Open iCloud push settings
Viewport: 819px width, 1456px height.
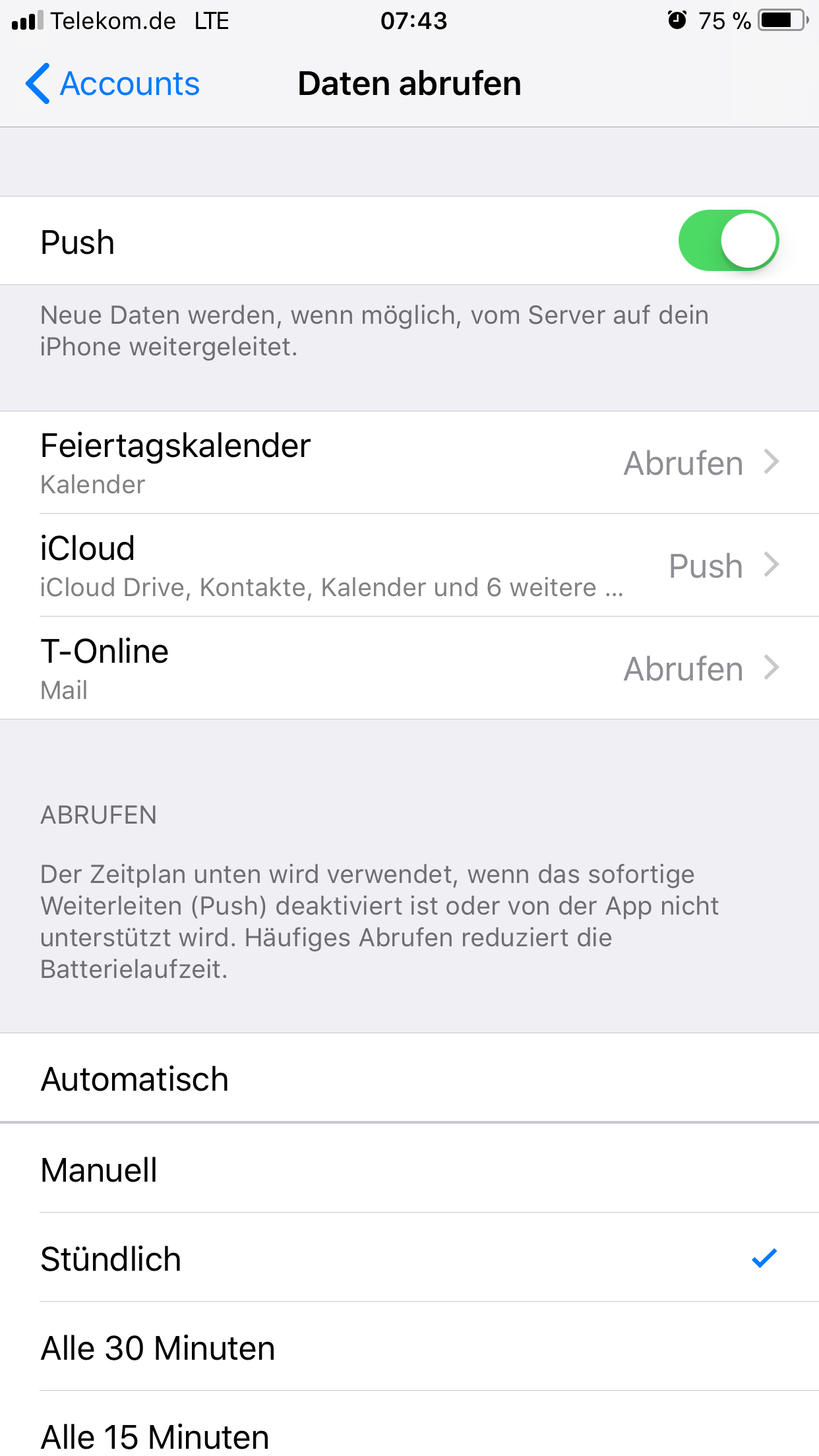pyautogui.click(x=409, y=565)
